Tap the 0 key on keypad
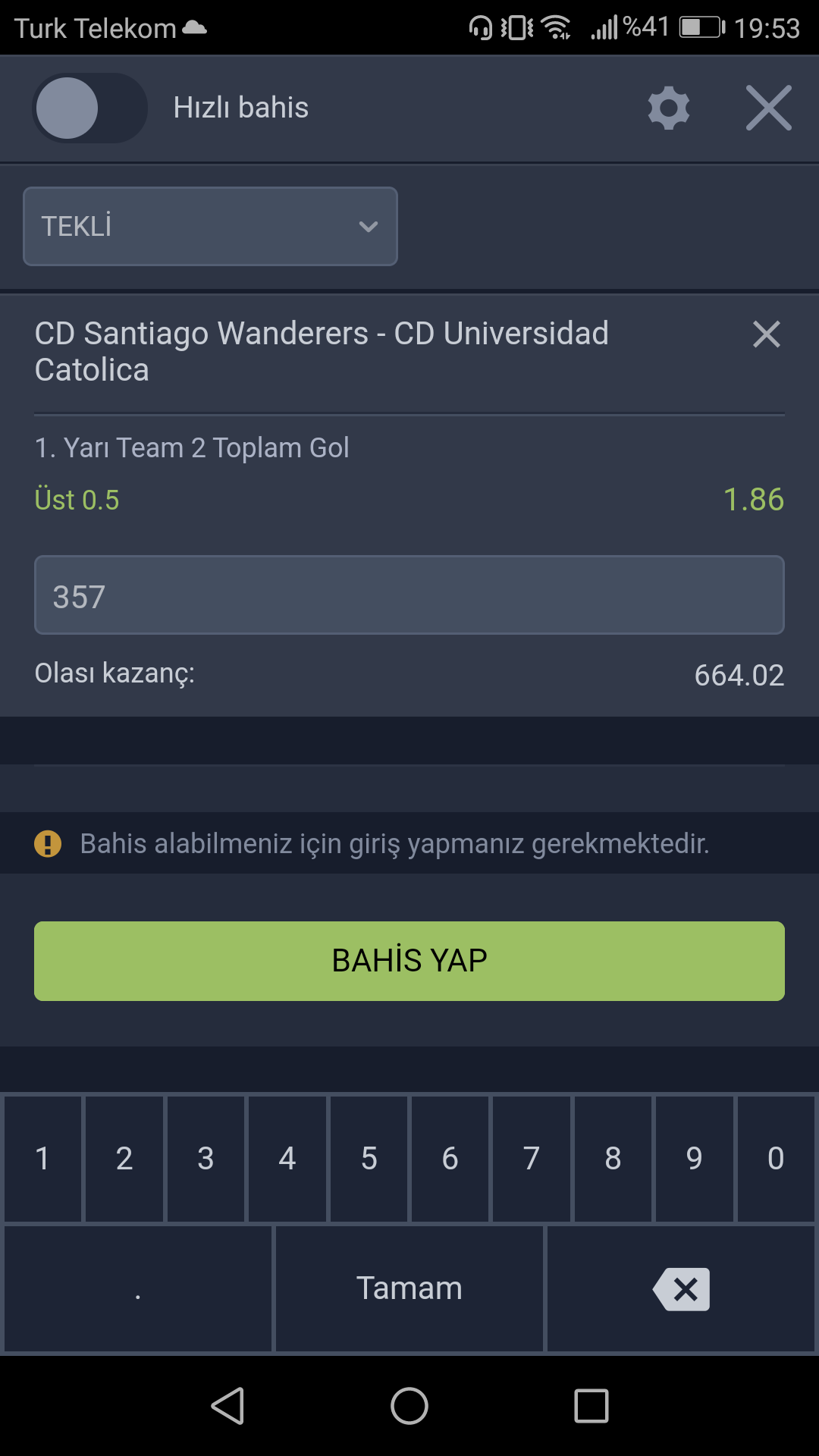 [776, 1158]
